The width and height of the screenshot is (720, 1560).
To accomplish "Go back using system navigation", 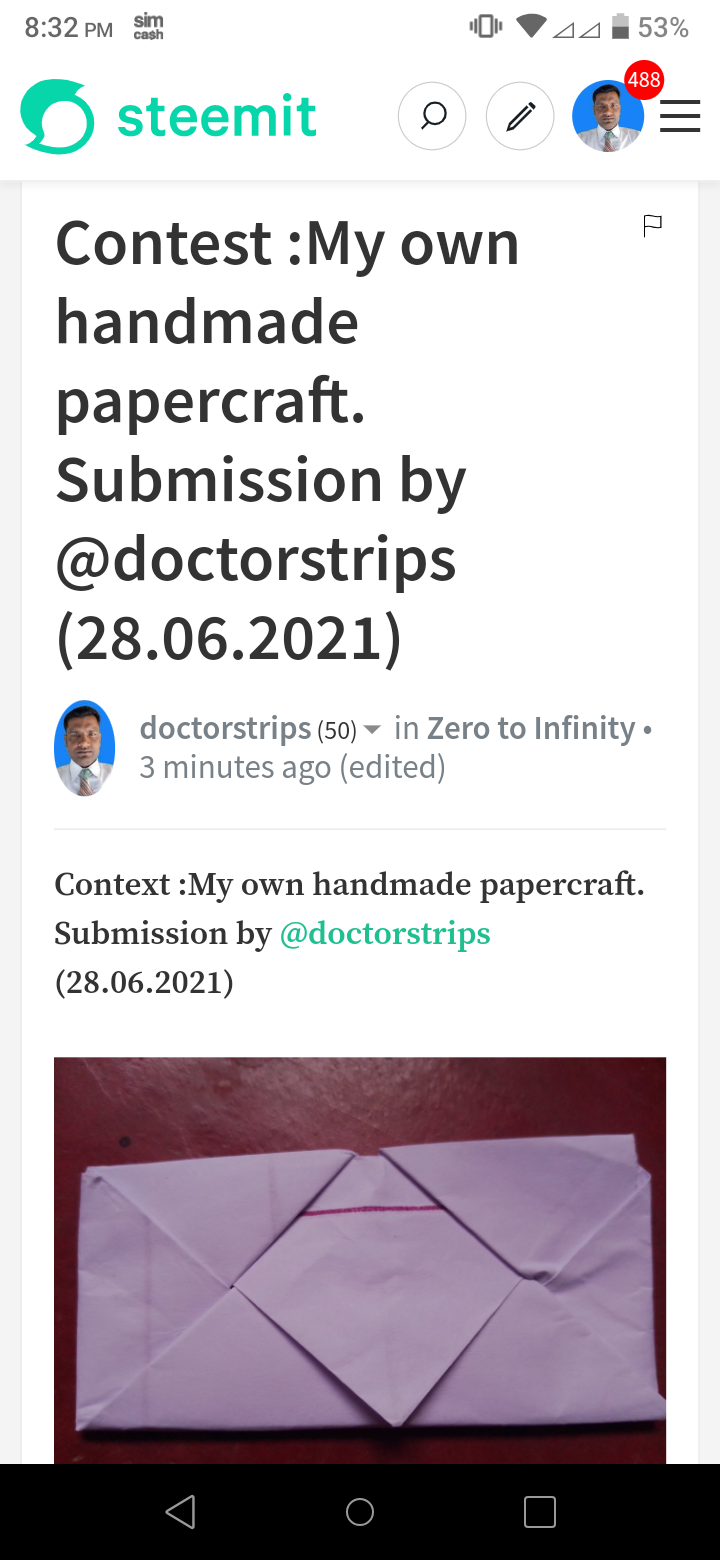I will pyautogui.click(x=180, y=1512).
